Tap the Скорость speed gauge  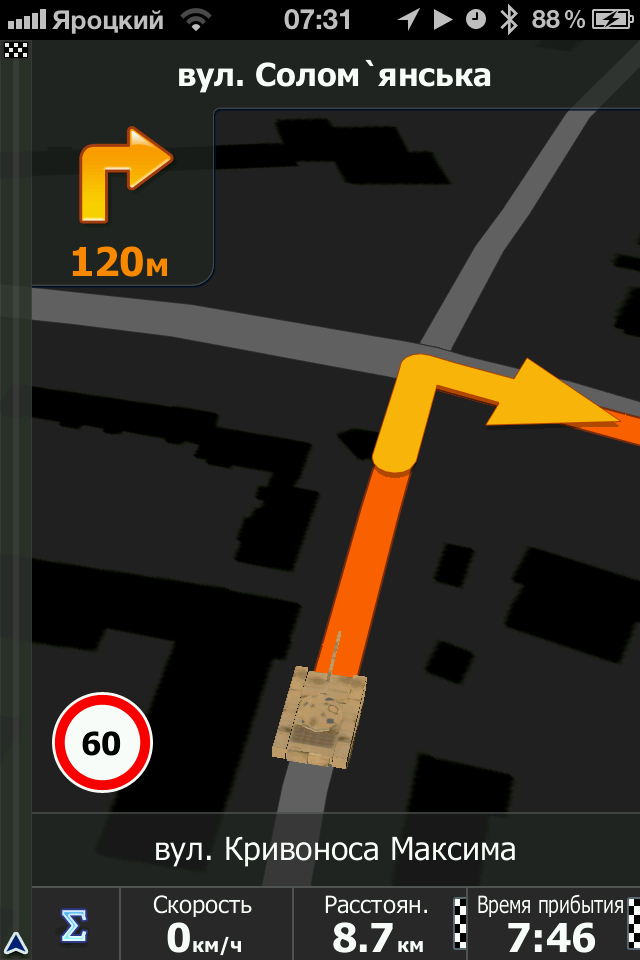tap(205, 924)
